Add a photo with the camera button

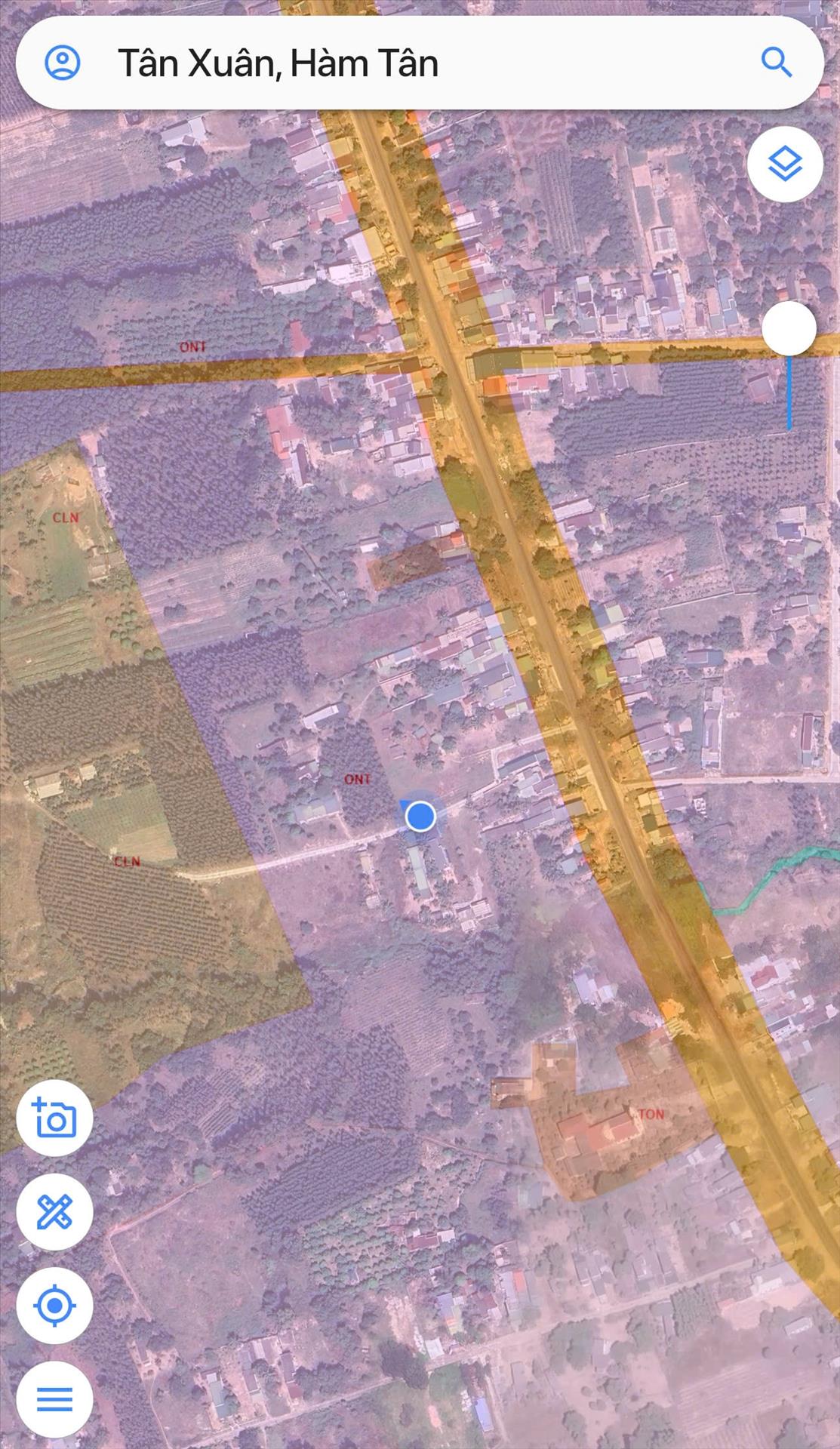pyautogui.click(x=54, y=1118)
